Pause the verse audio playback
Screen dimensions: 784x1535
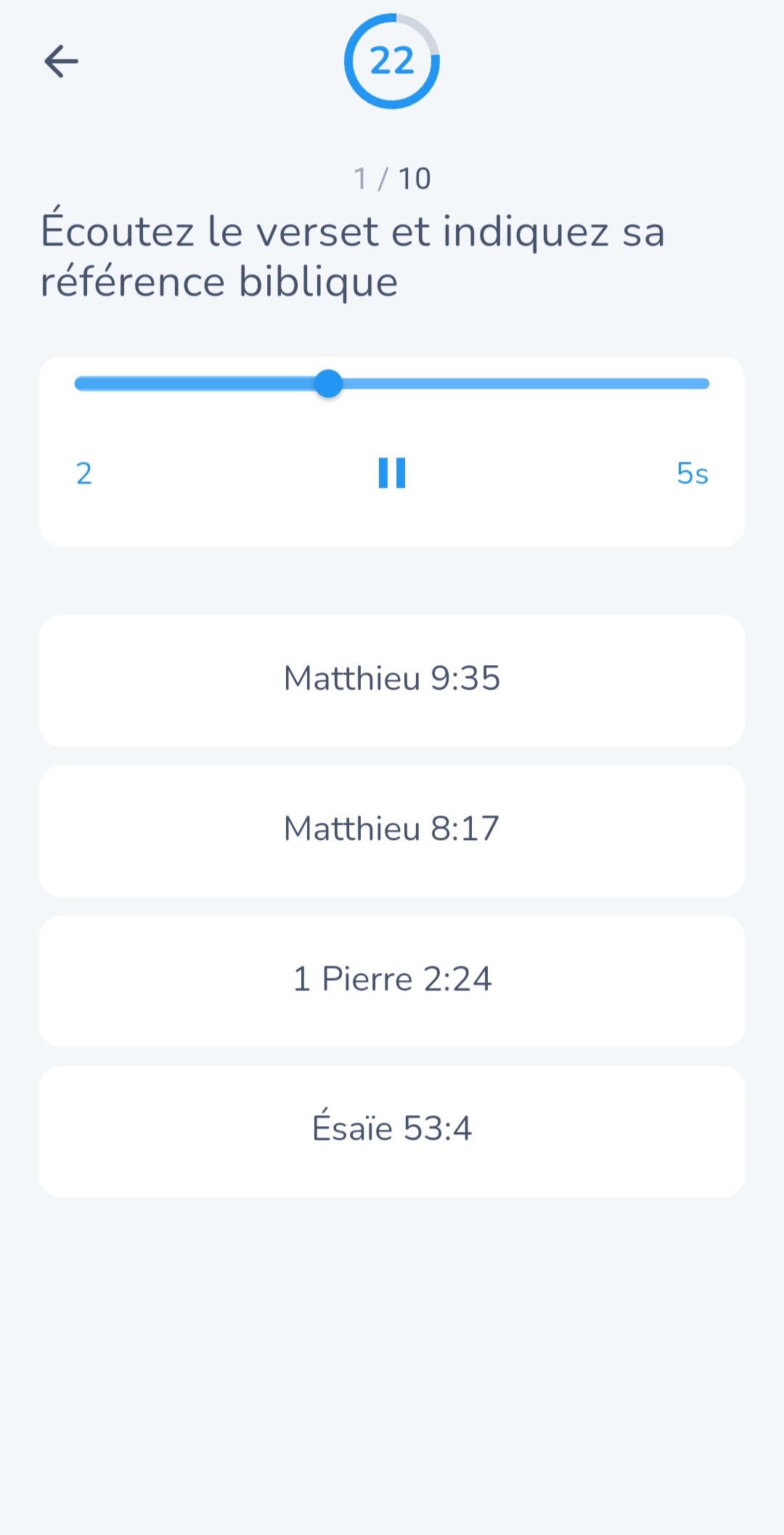point(392,473)
